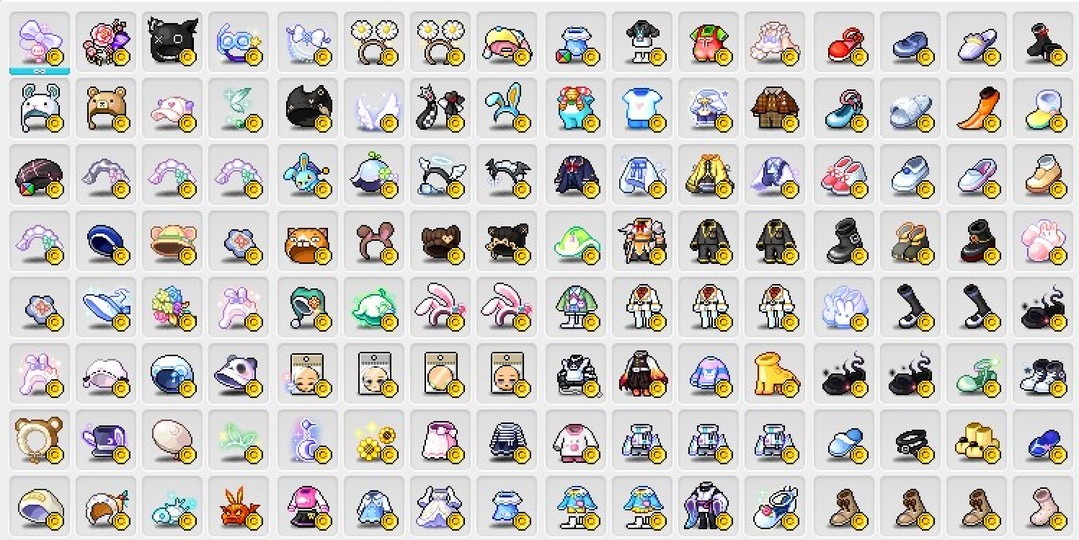Choose the blue round glasses item
Viewport: 1079px width, 540px height.
tap(238, 40)
